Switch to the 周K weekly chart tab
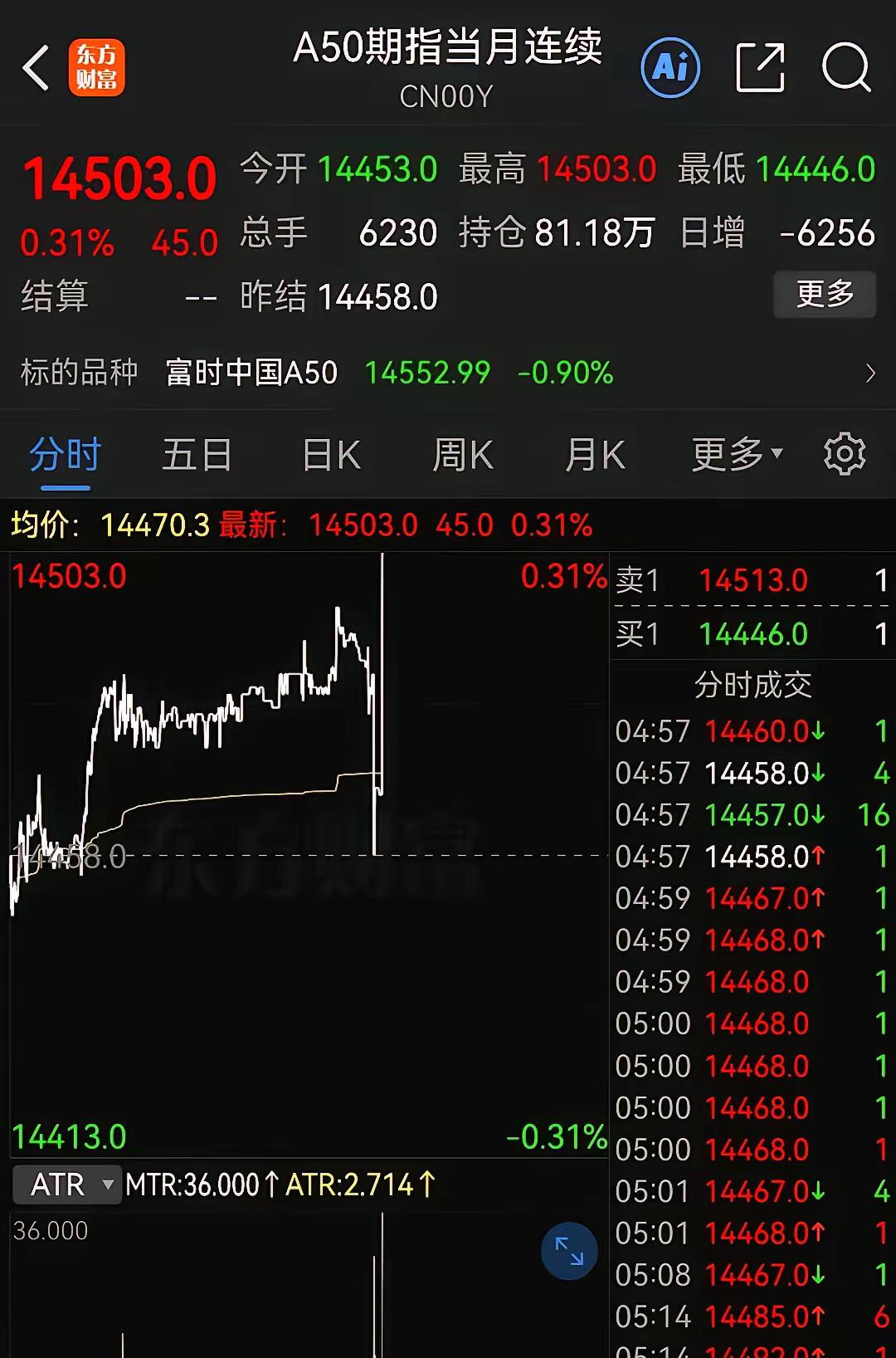Screen dimensions: 896x1358 462,455
